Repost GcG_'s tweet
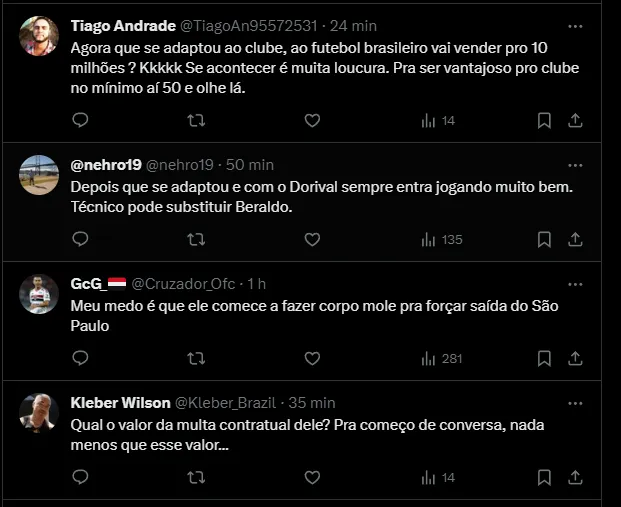 [x=197, y=358]
